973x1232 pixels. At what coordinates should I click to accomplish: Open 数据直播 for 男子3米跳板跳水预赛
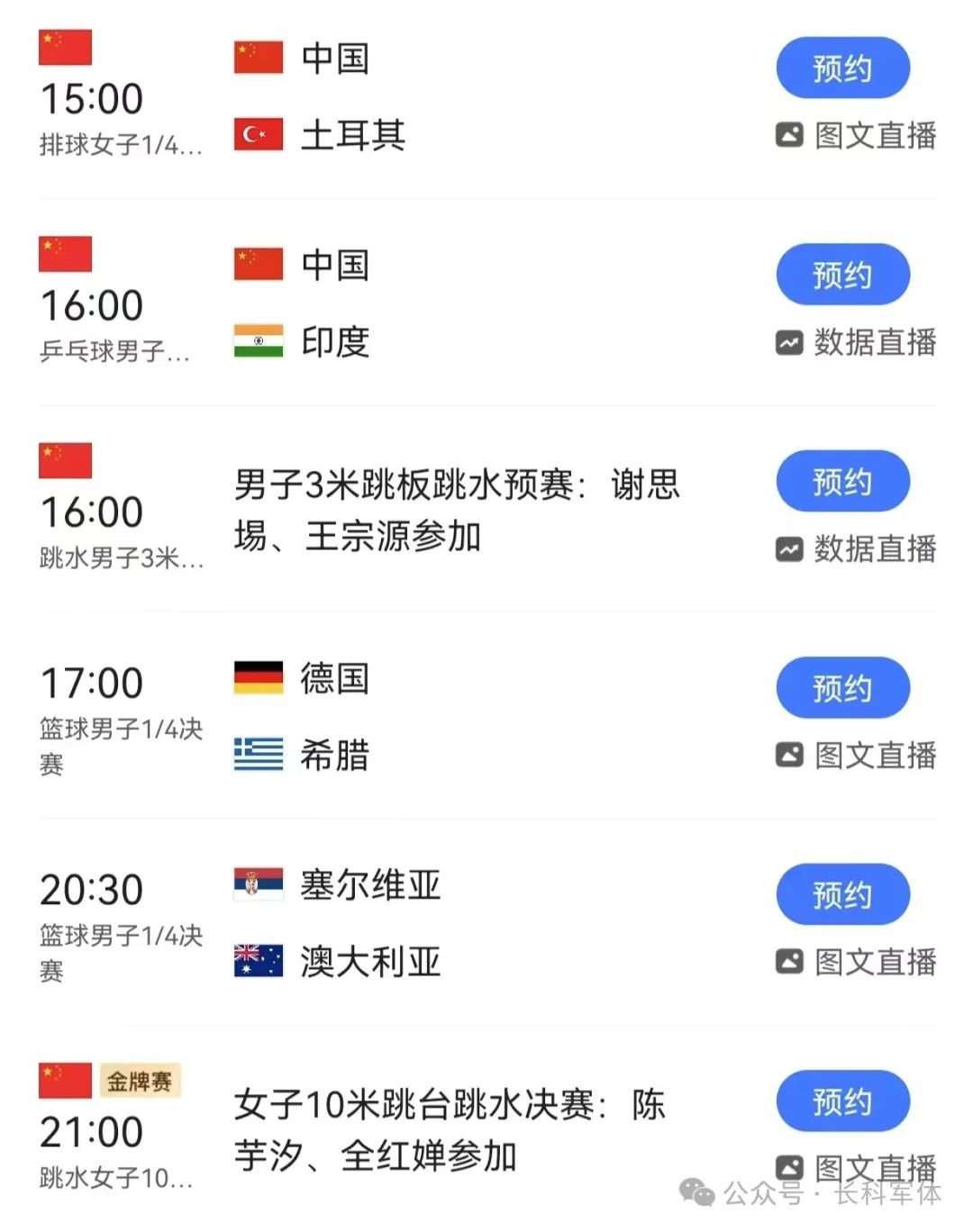[856, 548]
